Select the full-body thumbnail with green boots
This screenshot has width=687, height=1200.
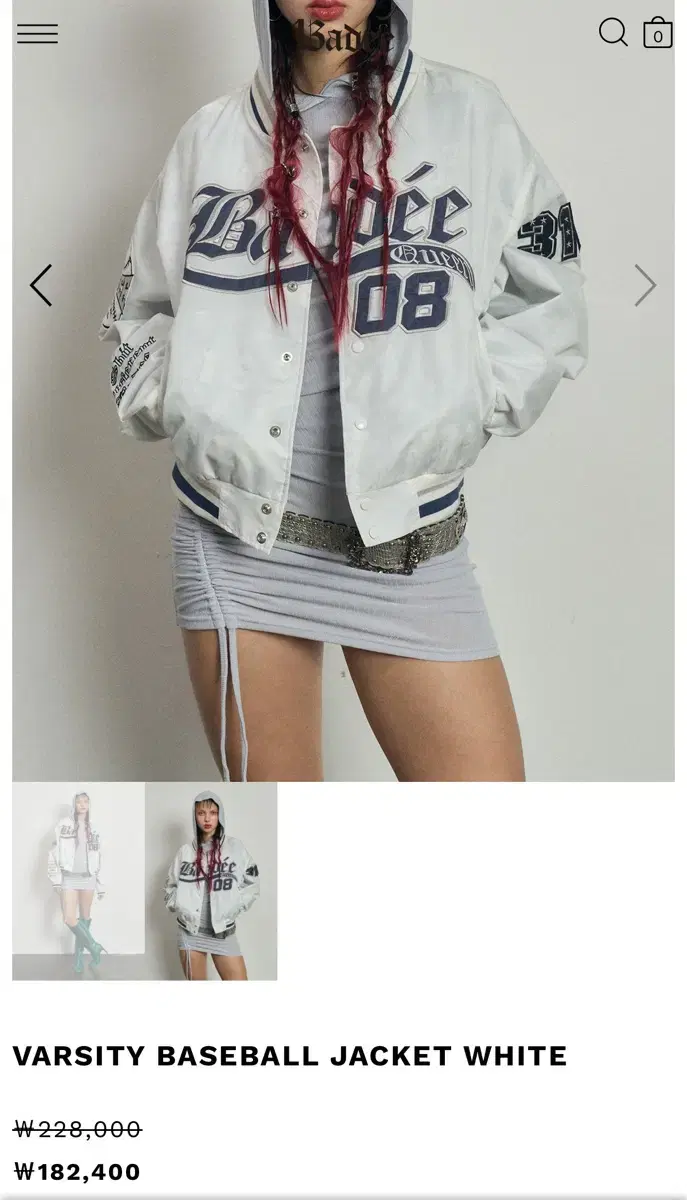tap(78, 881)
